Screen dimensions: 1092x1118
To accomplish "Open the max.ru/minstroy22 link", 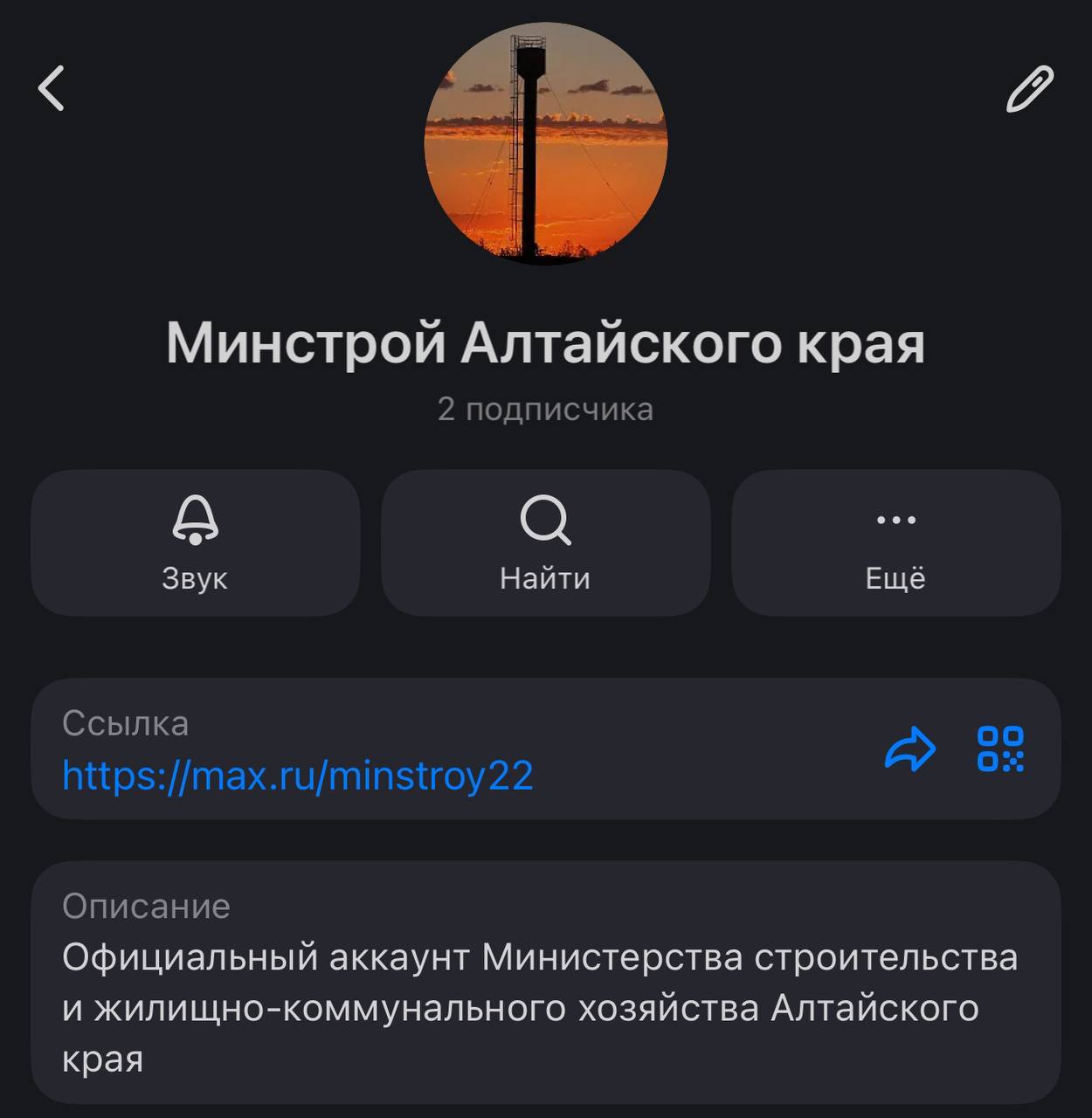I will [x=298, y=776].
